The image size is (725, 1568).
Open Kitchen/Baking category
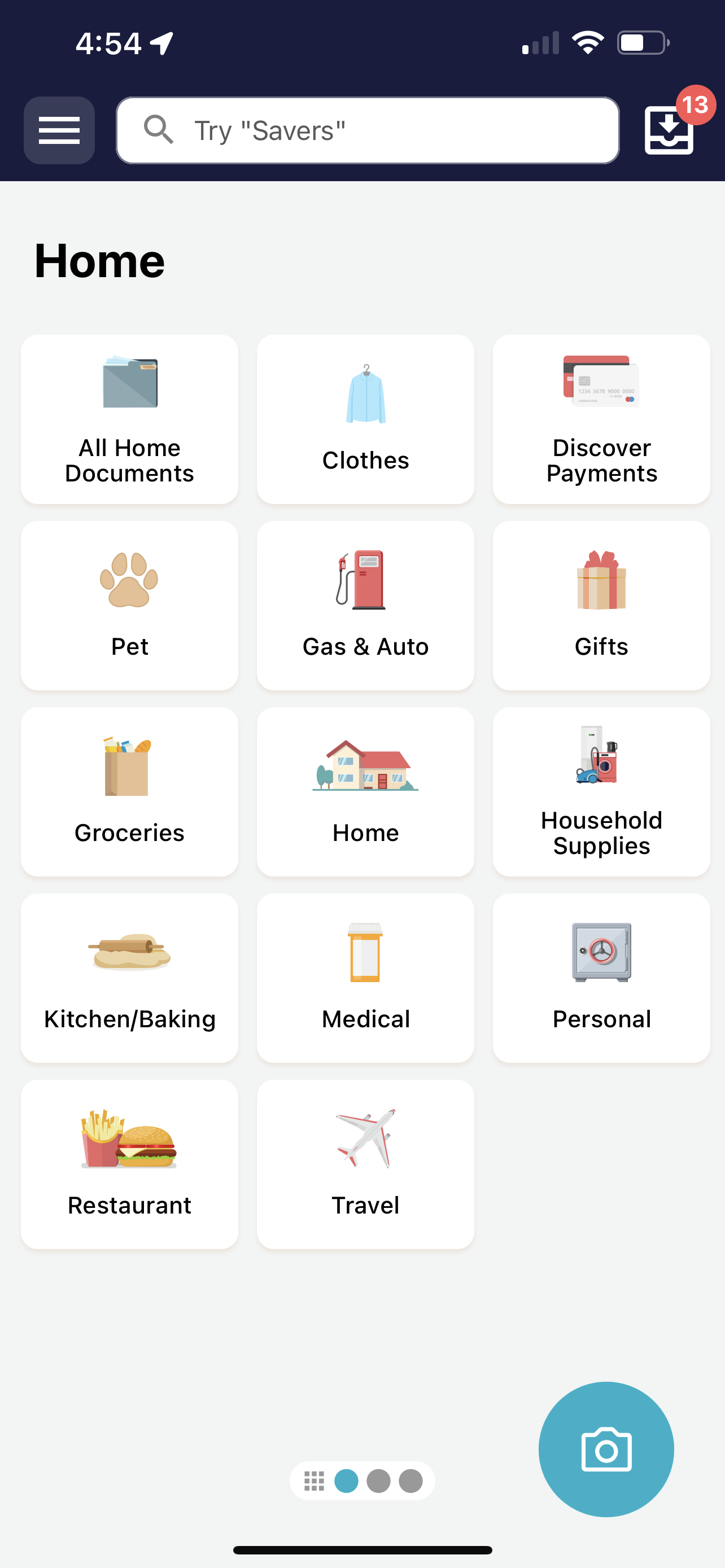pyautogui.click(x=128, y=978)
